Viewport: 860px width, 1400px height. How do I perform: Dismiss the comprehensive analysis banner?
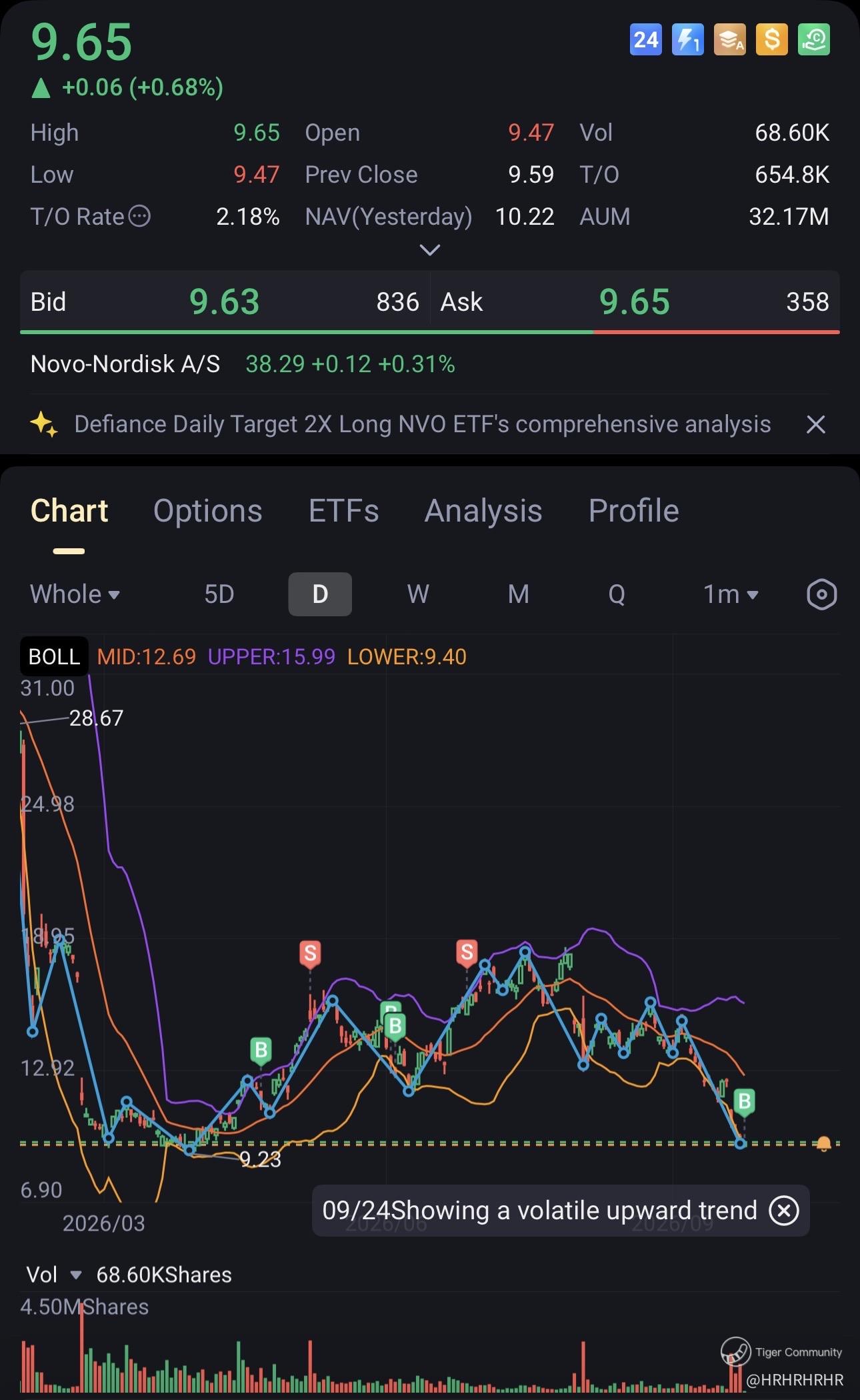816,424
